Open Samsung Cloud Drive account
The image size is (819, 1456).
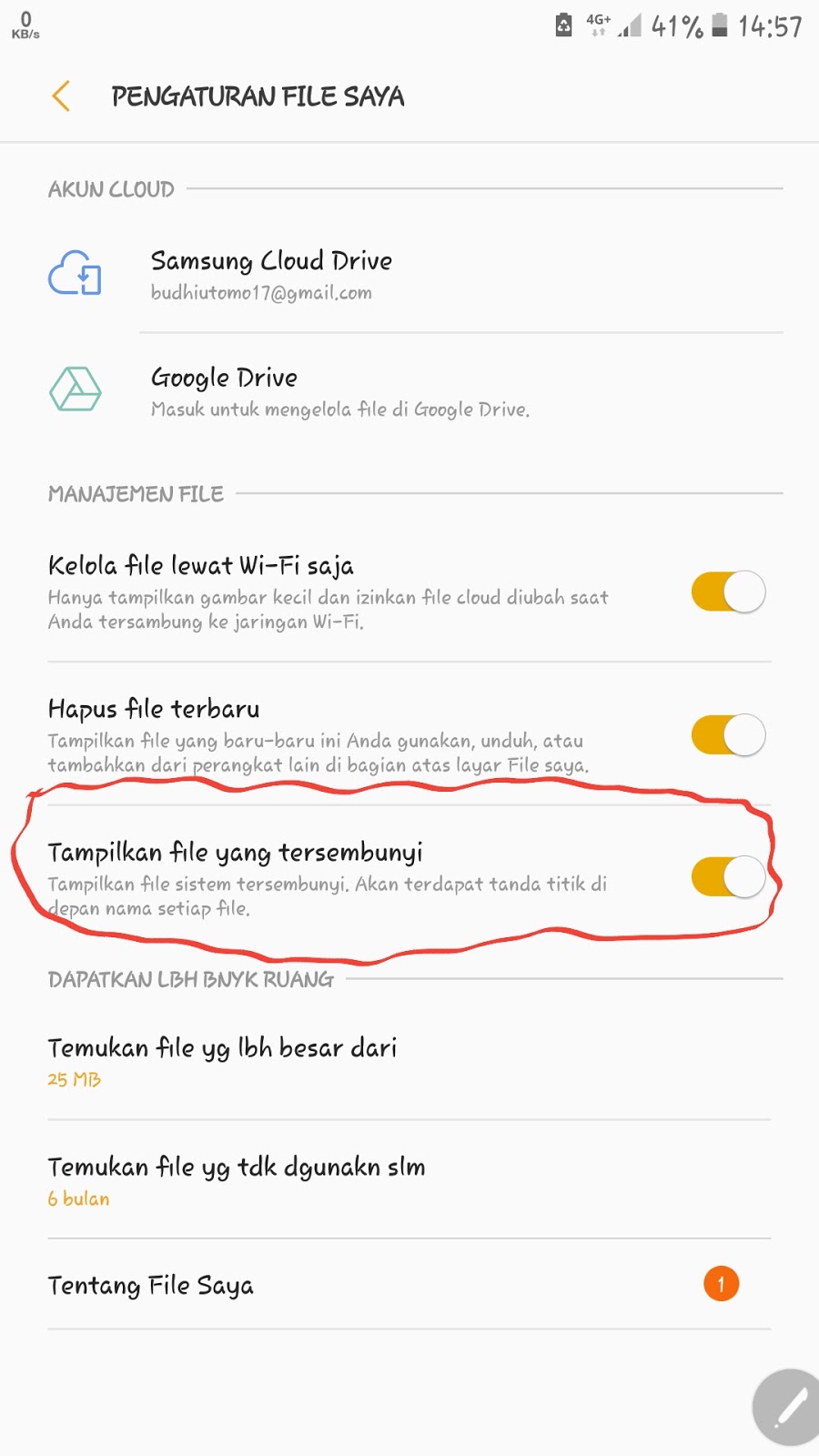[271, 274]
